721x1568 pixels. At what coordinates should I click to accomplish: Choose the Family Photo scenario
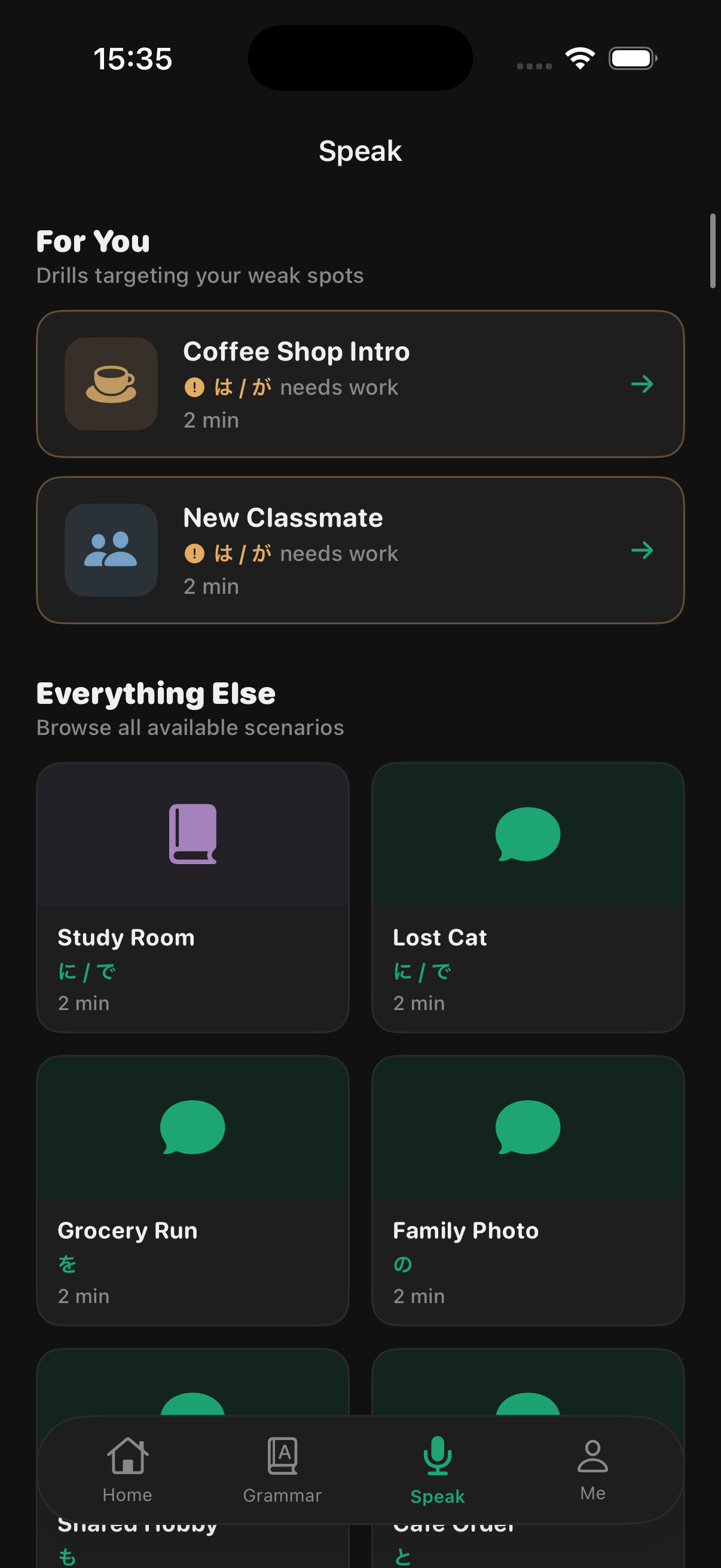coord(527,1190)
